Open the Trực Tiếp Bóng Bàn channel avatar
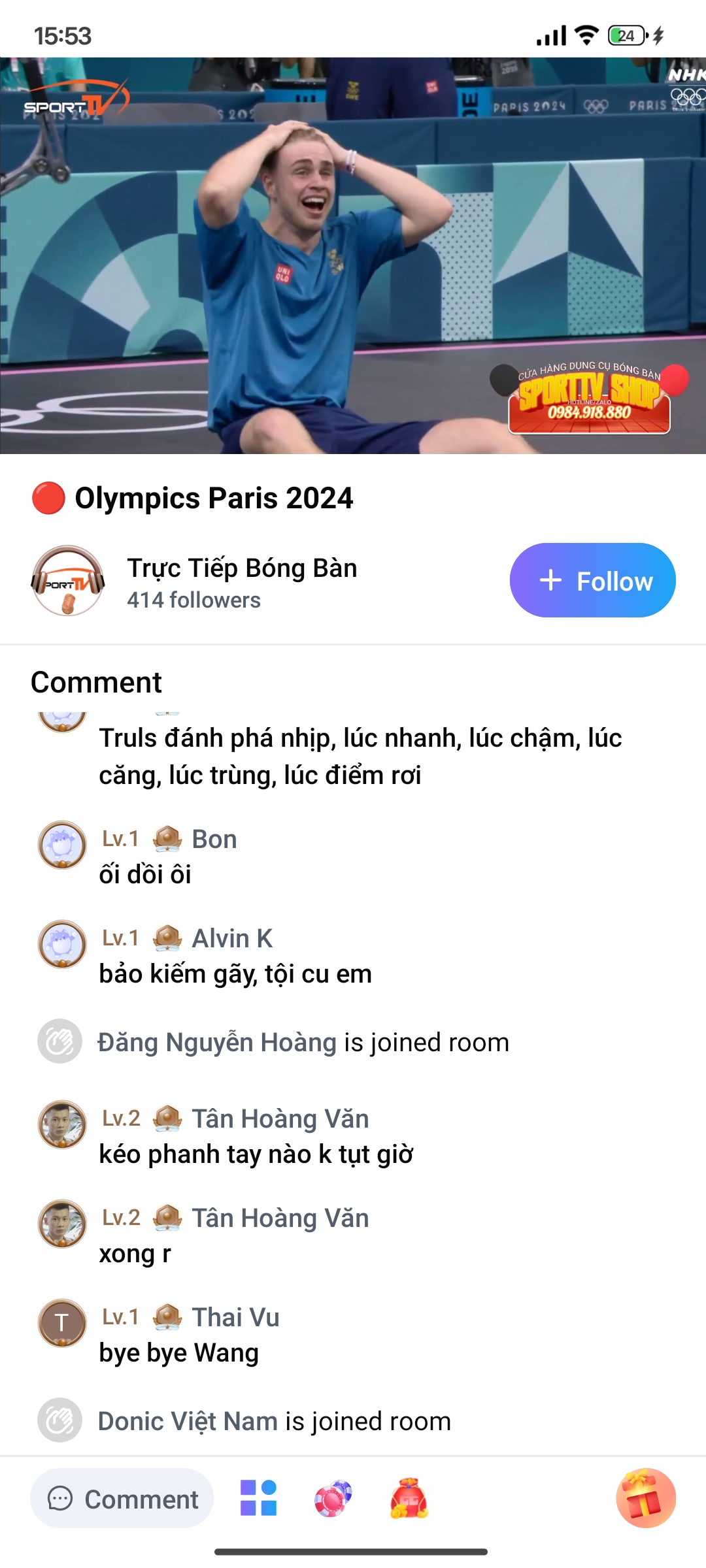This screenshot has height=1568, width=706. click(x=68, y=580)
